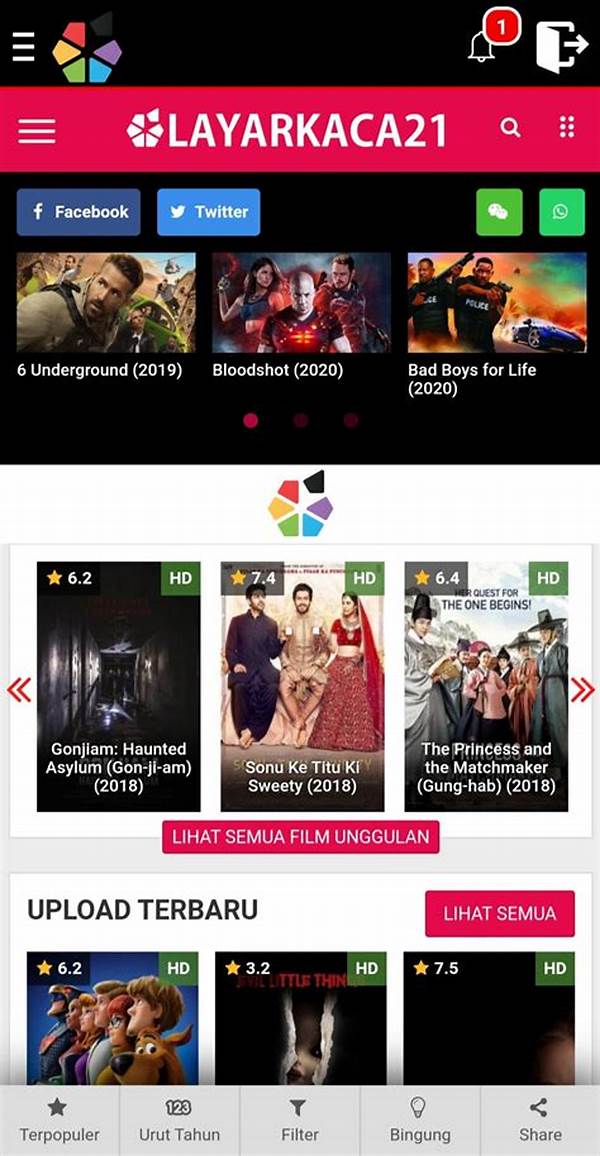Share via the Facebook button
600x1156 pixels.
point(79,212)
